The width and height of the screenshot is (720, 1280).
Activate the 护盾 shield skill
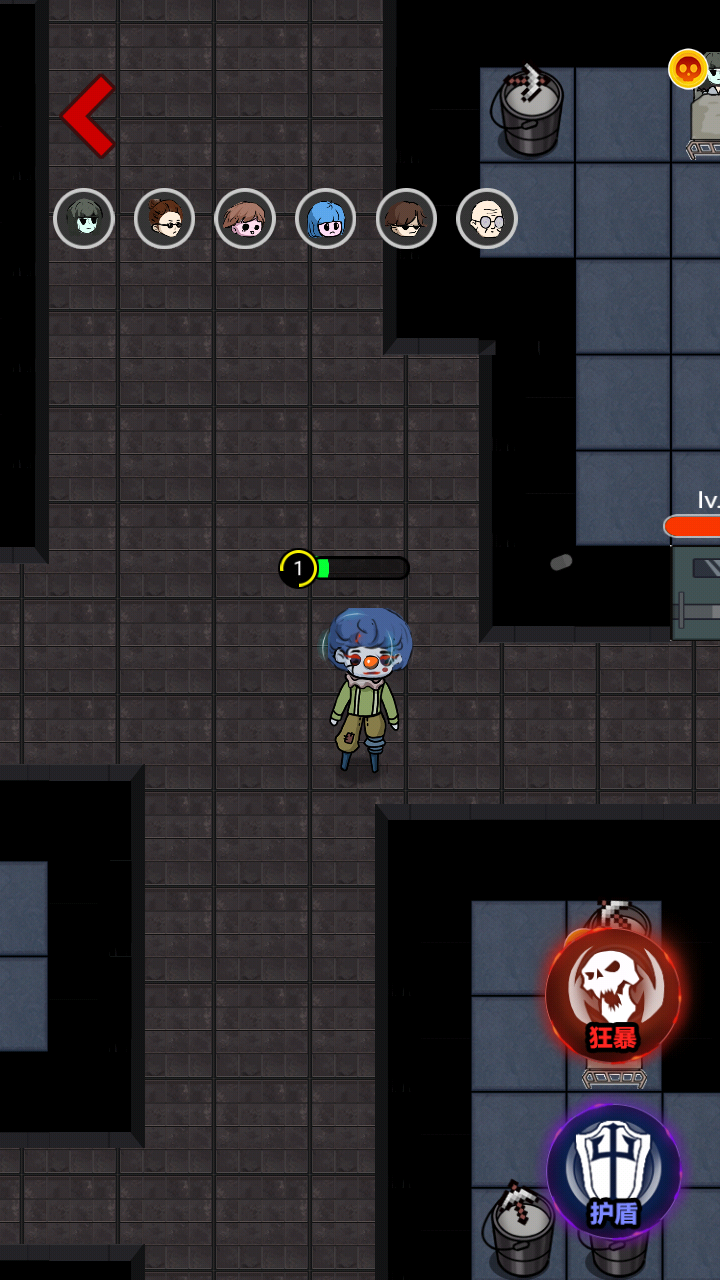[x=613, y=1170]
